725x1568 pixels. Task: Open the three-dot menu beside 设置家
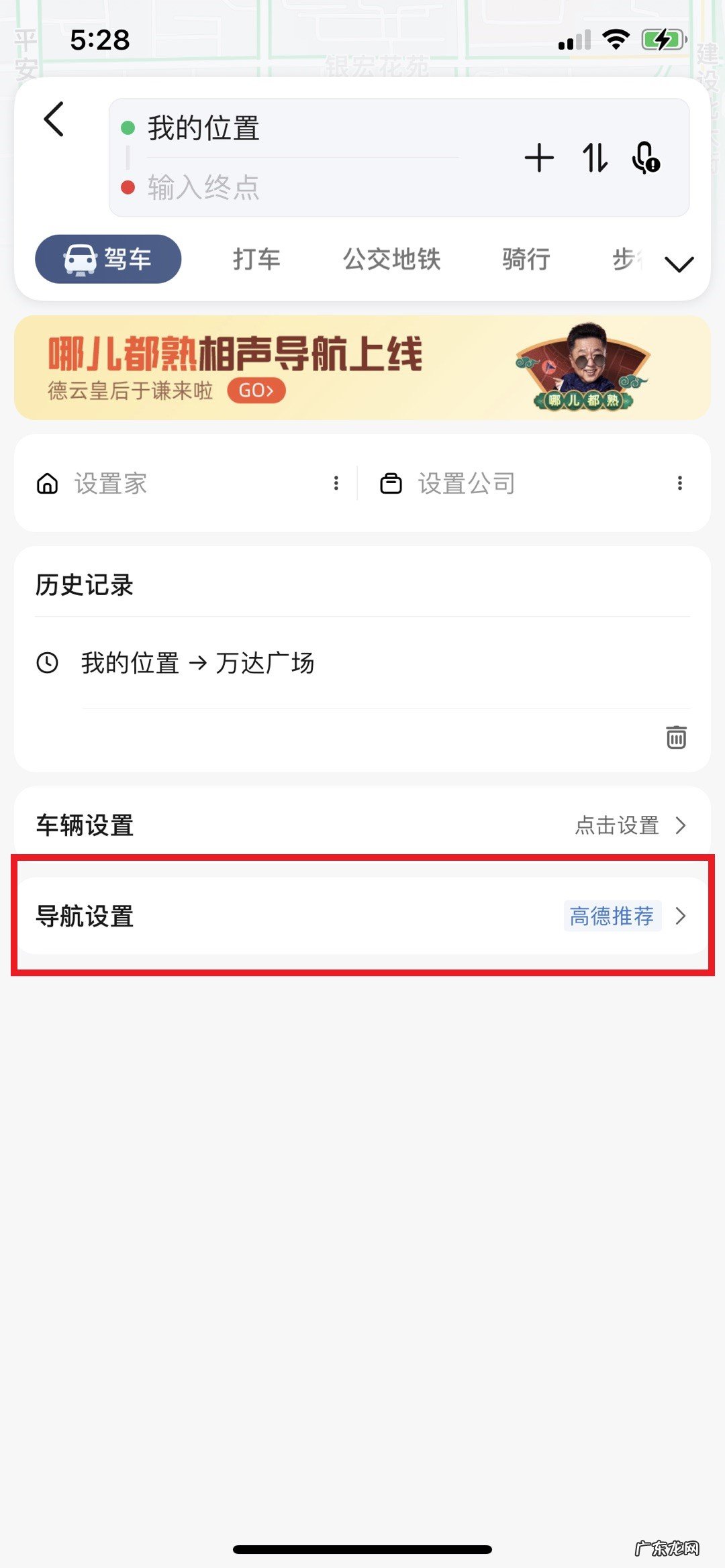click(x=335, y=484)
